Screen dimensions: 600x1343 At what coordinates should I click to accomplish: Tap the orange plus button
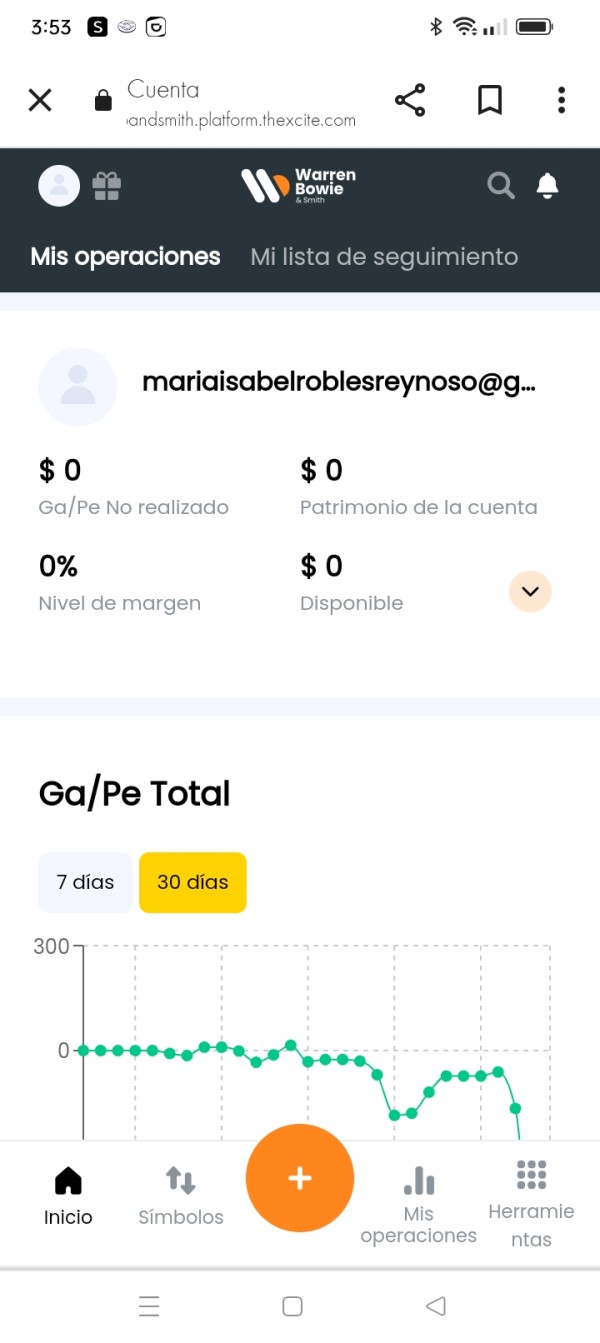[300, 1178]
